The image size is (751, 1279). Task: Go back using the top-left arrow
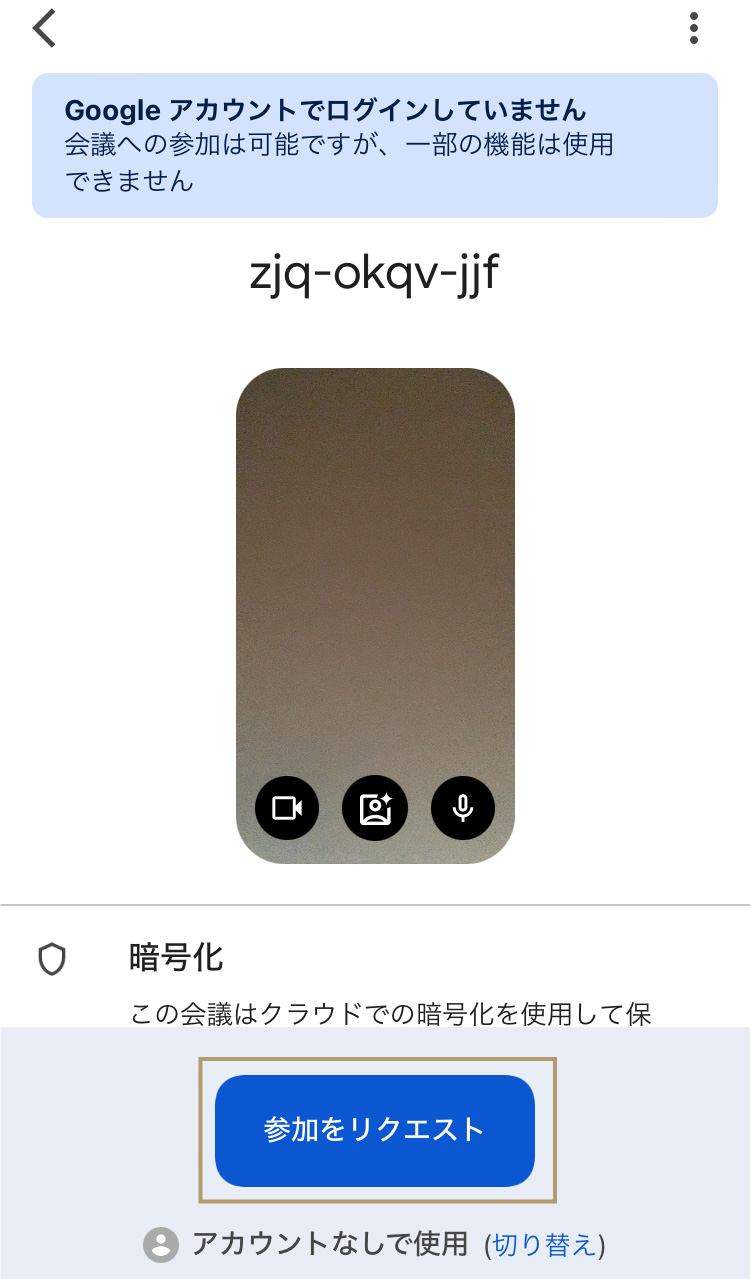click(x=45, y=28)
